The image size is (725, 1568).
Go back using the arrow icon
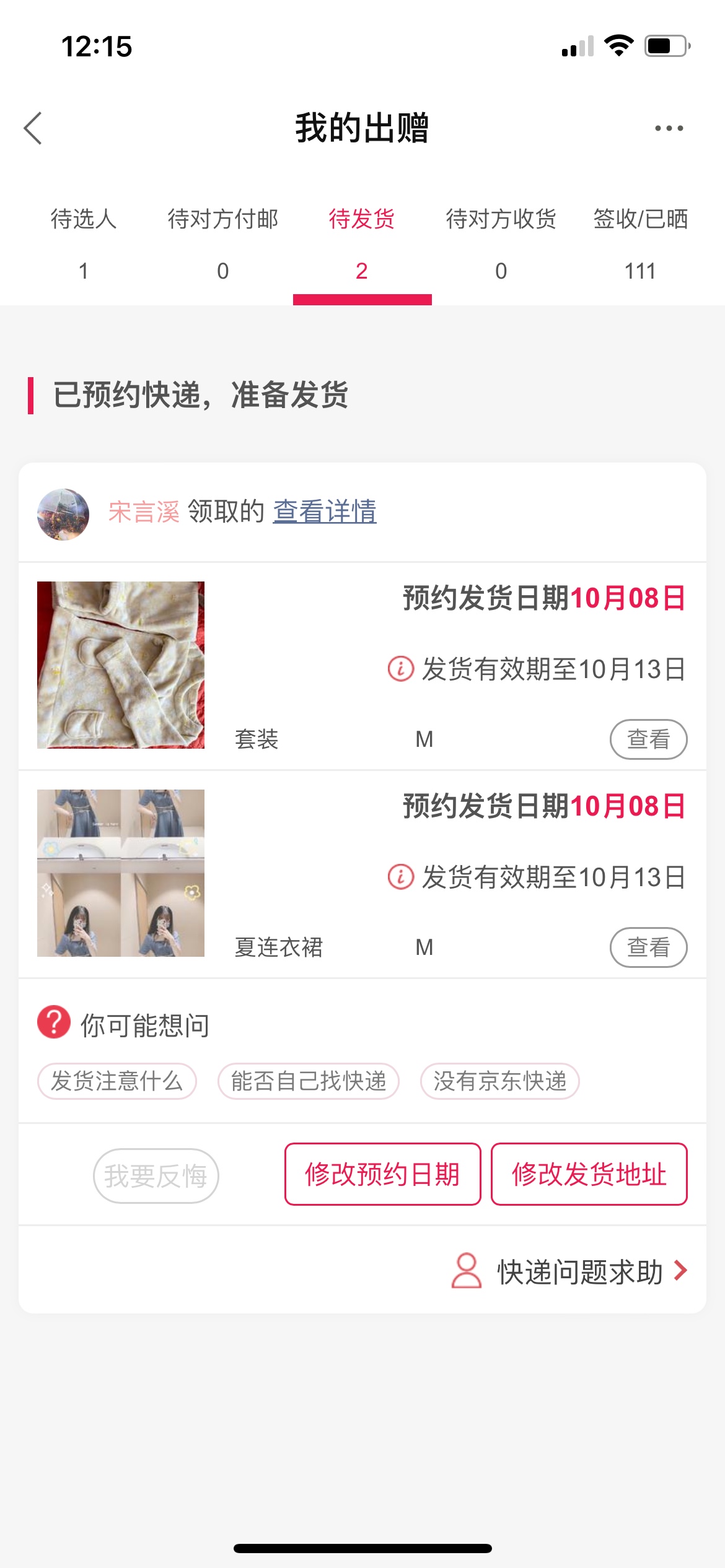tap(33, 128)
